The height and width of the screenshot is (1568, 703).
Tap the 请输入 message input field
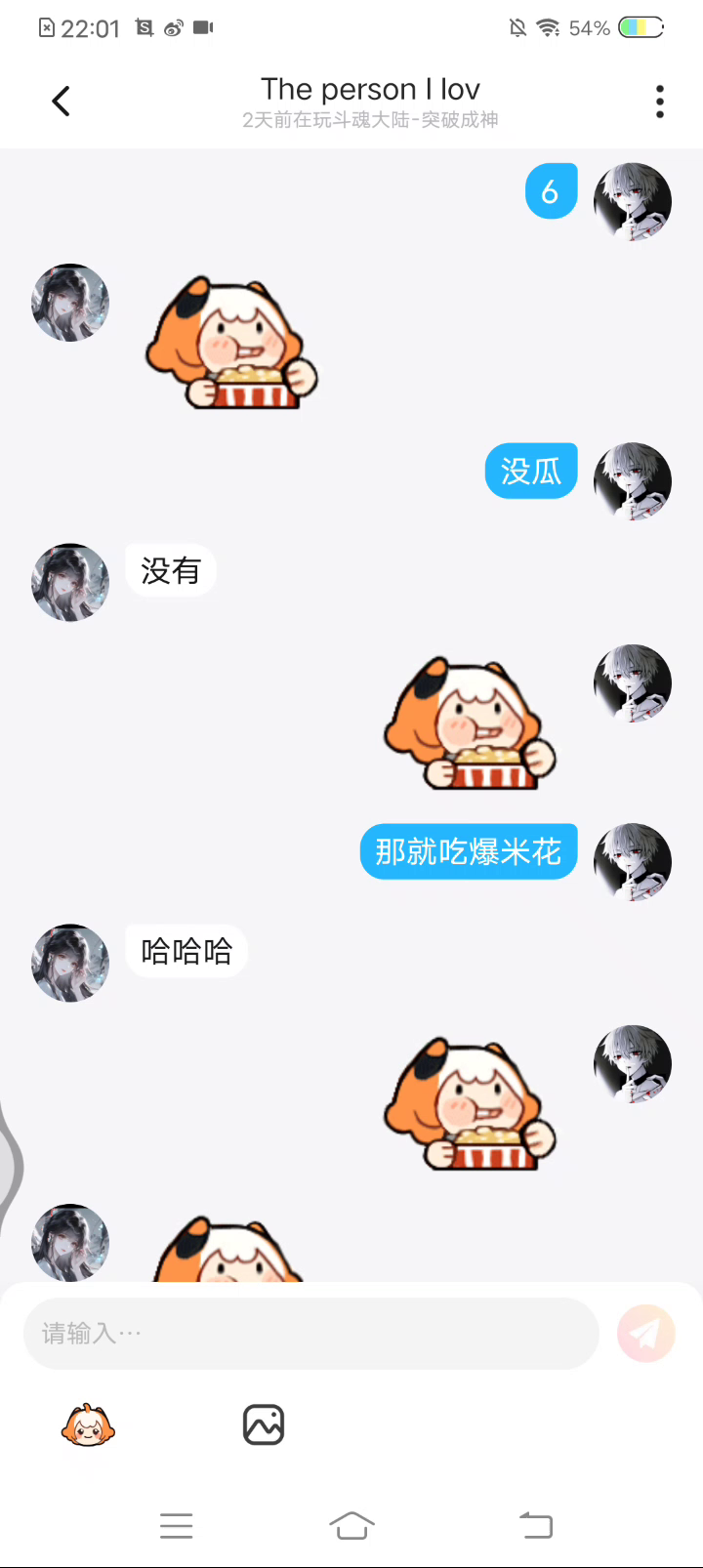(310, 1334)
